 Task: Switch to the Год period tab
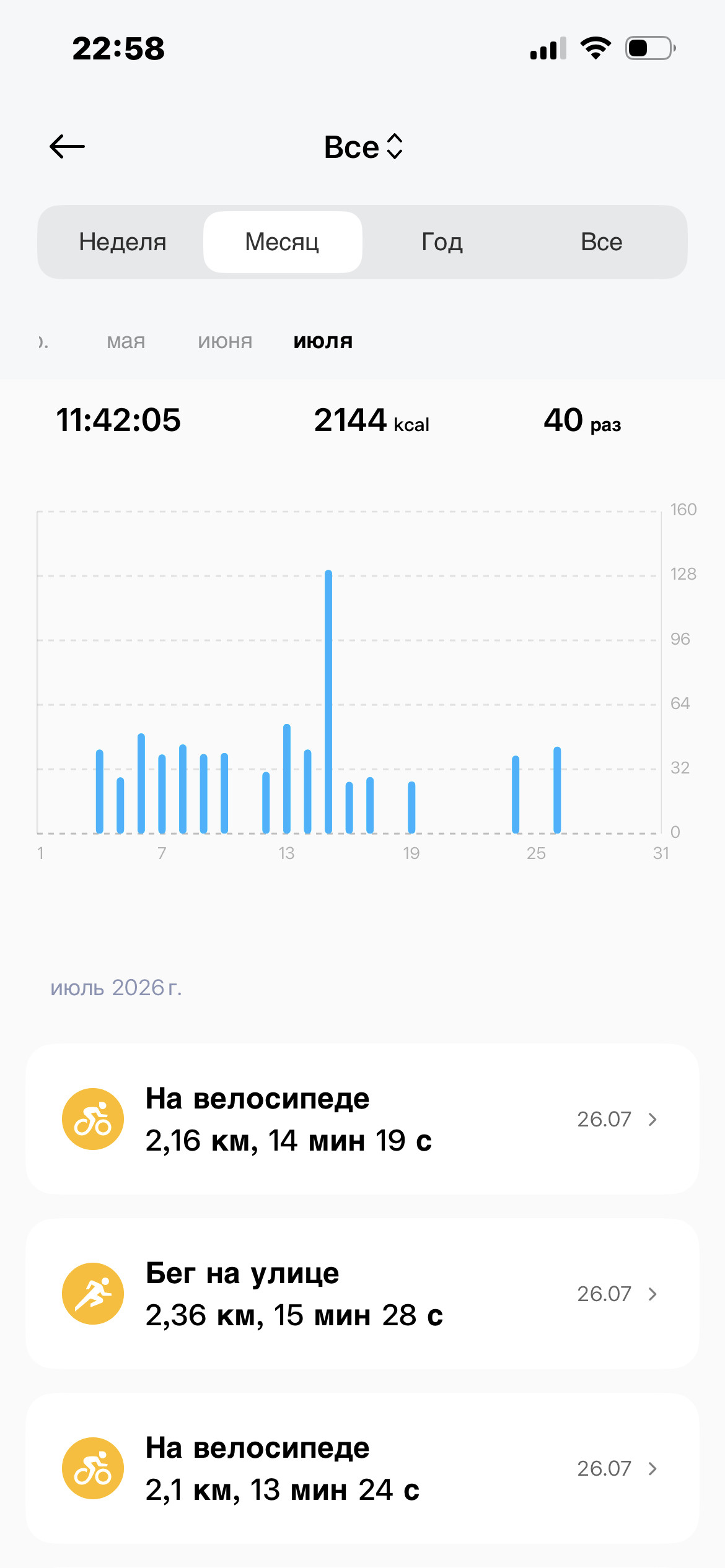click(442, 242)
